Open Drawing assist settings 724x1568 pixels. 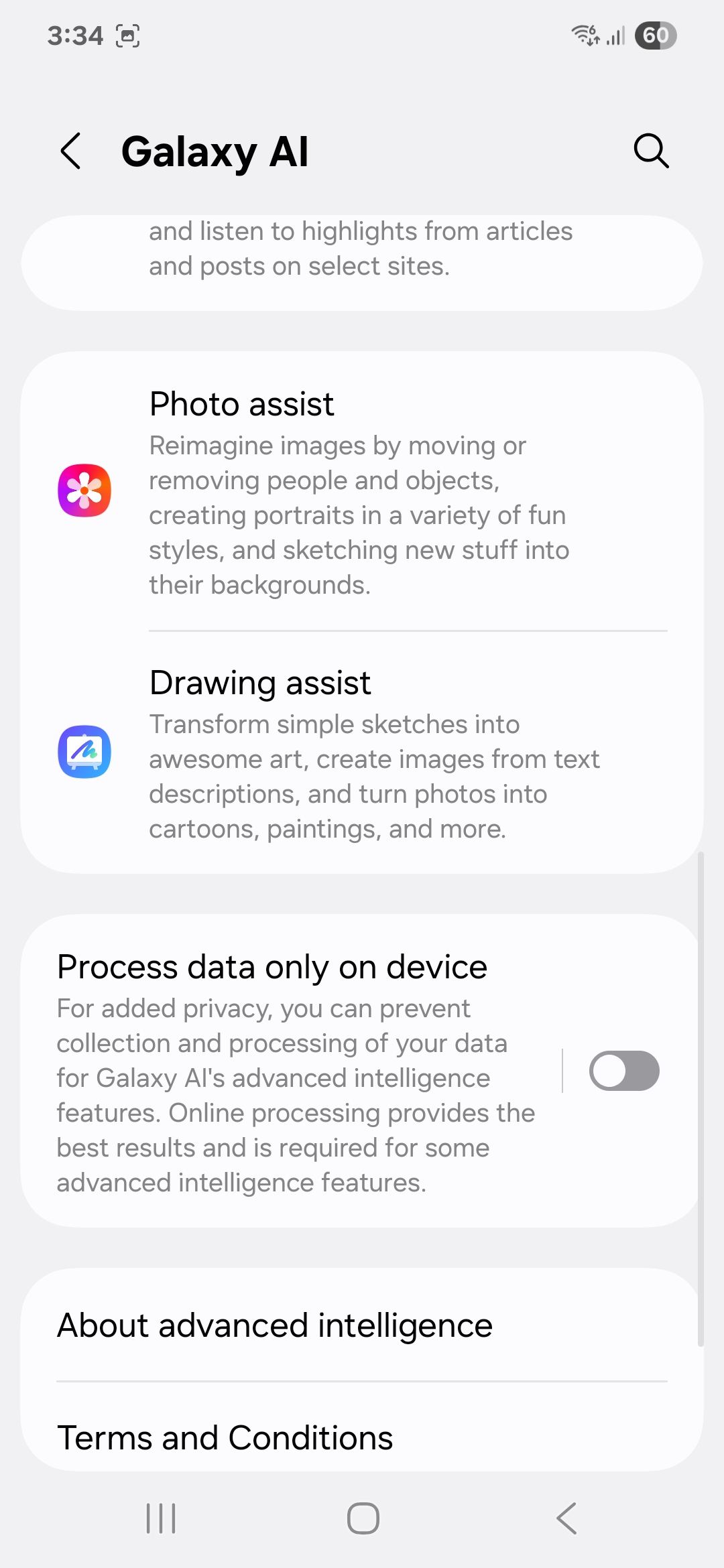tap(362, 752)
